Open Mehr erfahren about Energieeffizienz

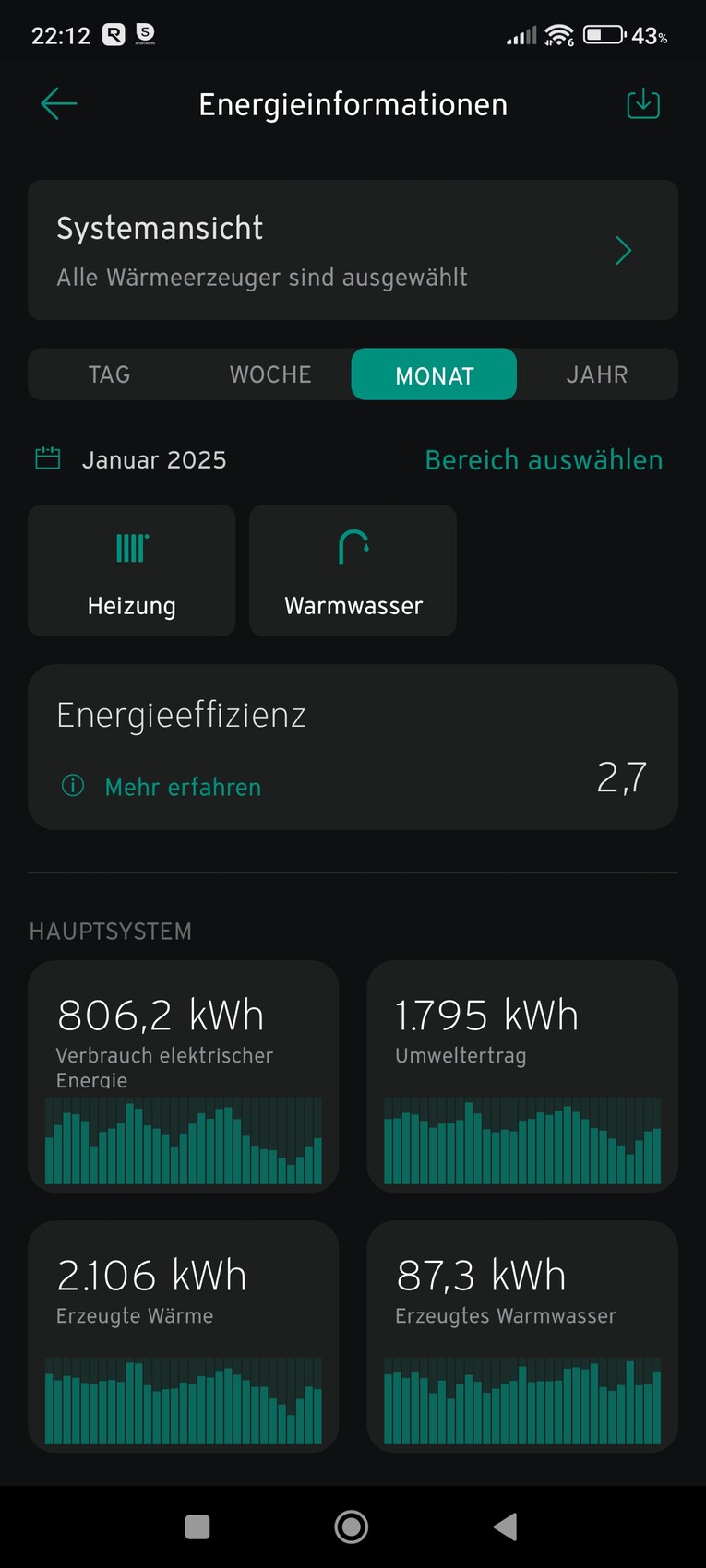click(183, 787)
